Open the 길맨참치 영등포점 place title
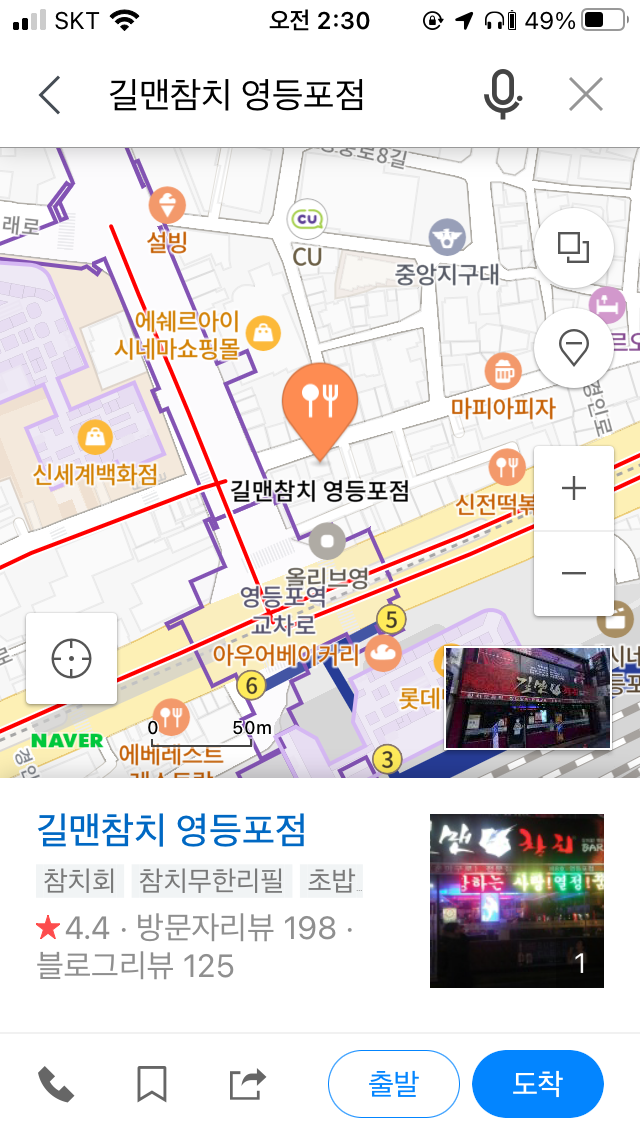The height and width of the screenshot is (1136, 640). point(171,829)
